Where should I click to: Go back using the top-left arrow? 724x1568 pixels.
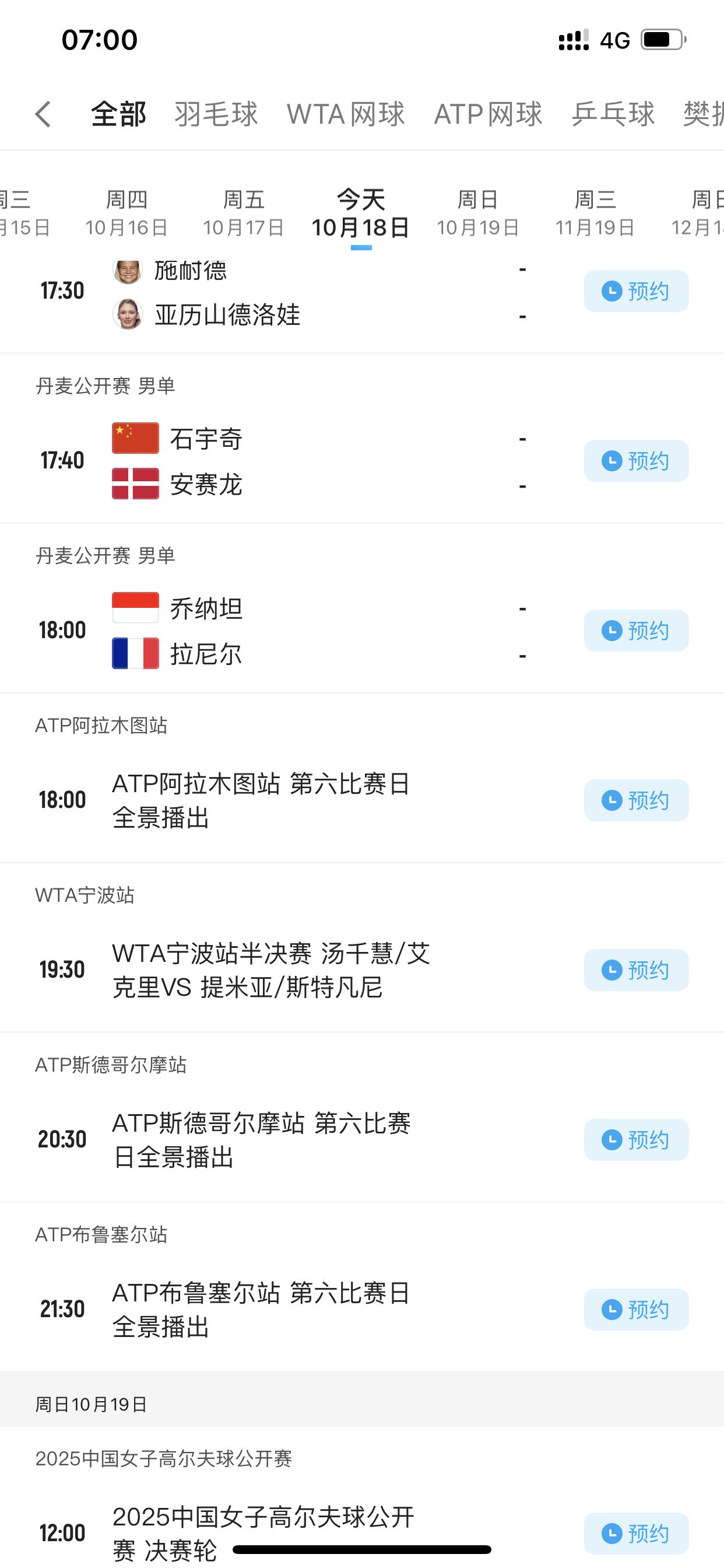(x=43, y=114)
